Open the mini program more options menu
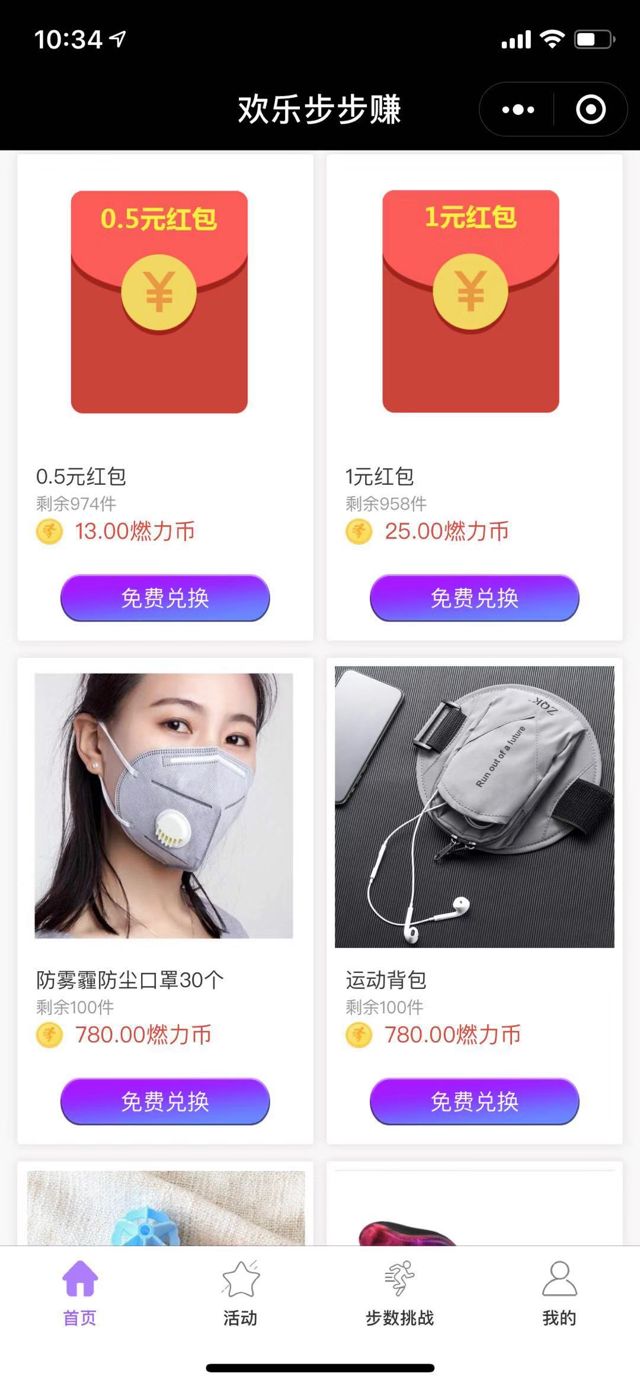Image resolution: width=640 pixels, height=1386 pixels. pyautogui.click(x=518, y=110)
